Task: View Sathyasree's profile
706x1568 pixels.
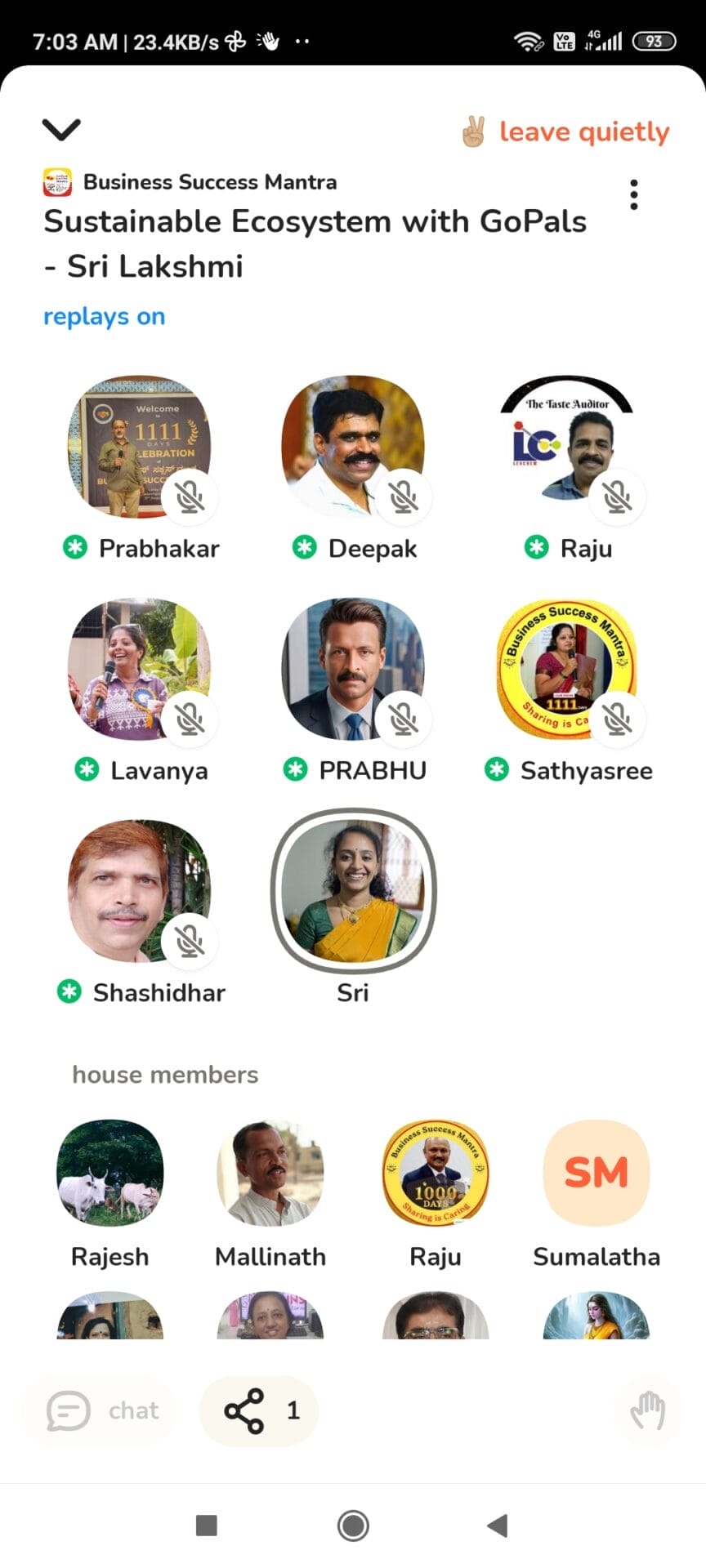Action: point(567,670)
